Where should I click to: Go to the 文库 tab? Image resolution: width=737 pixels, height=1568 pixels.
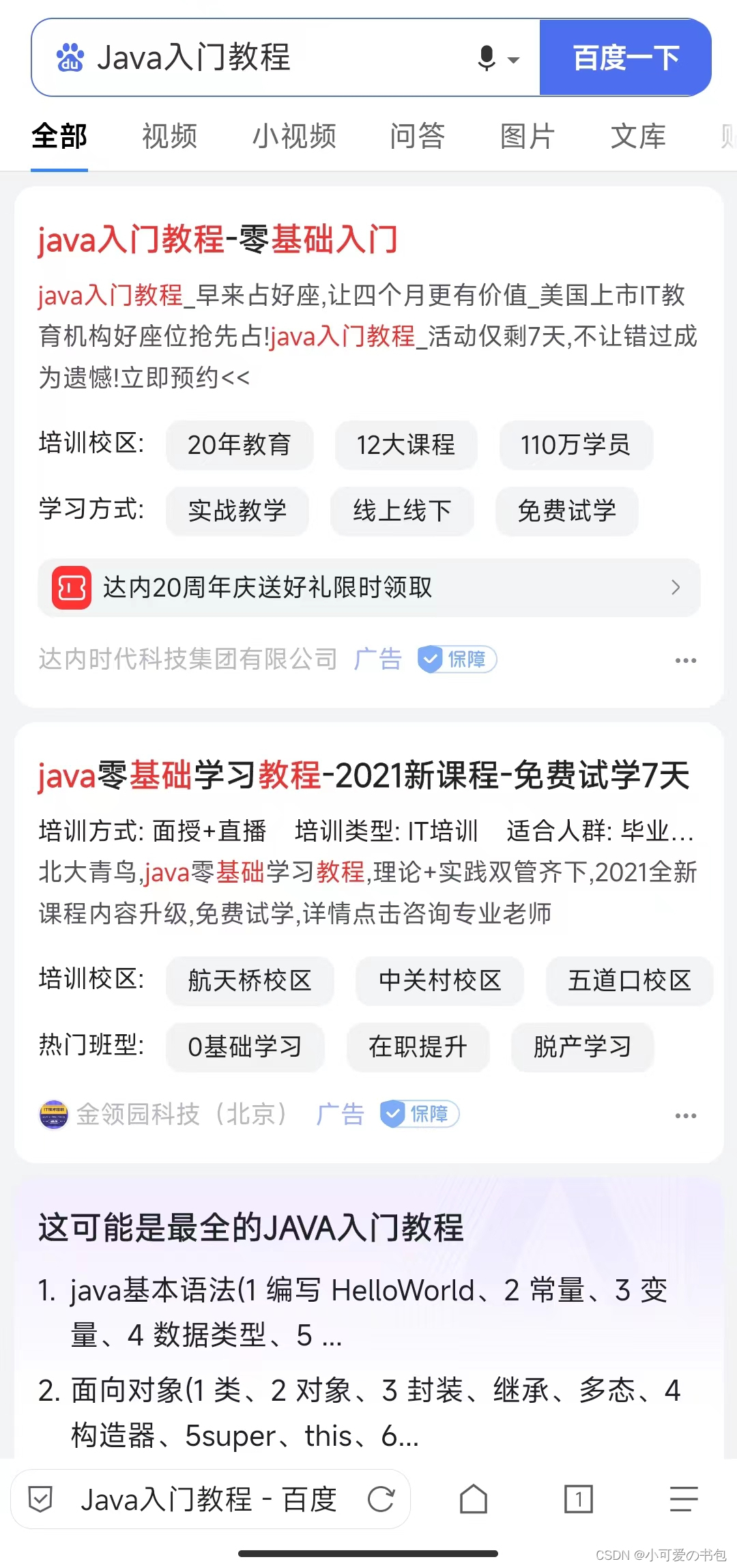(x=637, y=136)
